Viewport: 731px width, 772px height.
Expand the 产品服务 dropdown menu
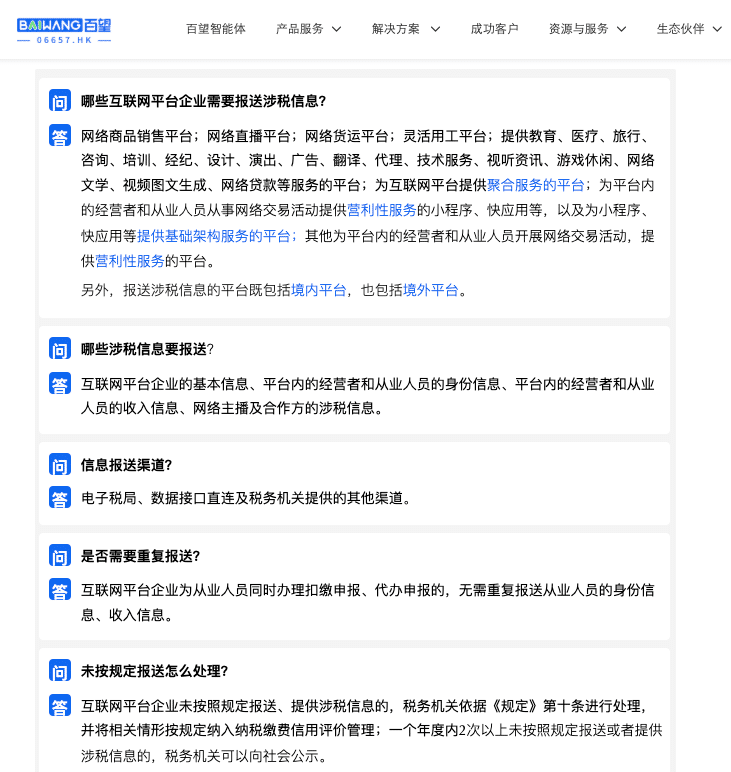308,29
